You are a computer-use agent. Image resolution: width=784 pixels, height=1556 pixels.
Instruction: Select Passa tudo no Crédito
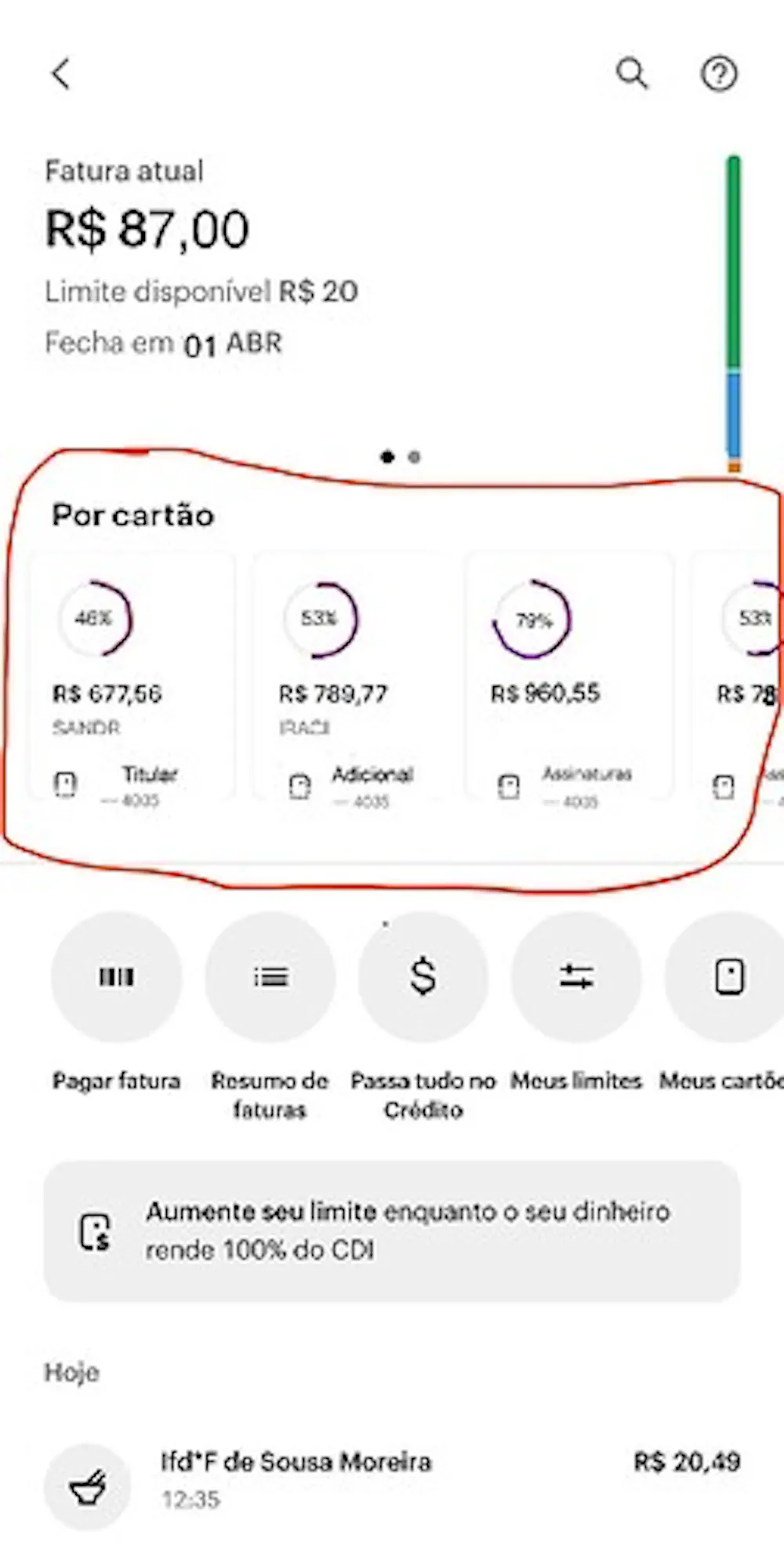(x=423, y=977)
